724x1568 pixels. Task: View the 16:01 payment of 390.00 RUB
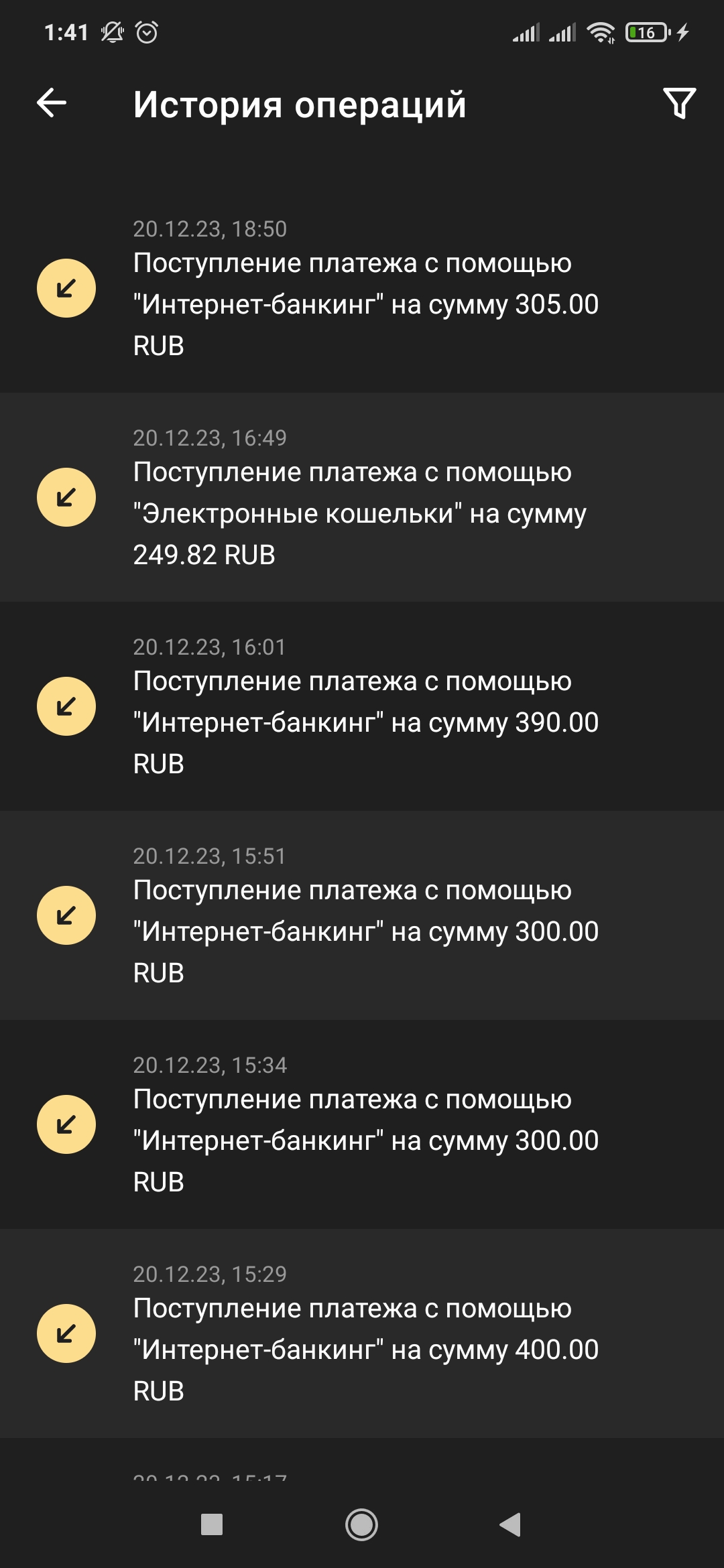coord(362,707)
